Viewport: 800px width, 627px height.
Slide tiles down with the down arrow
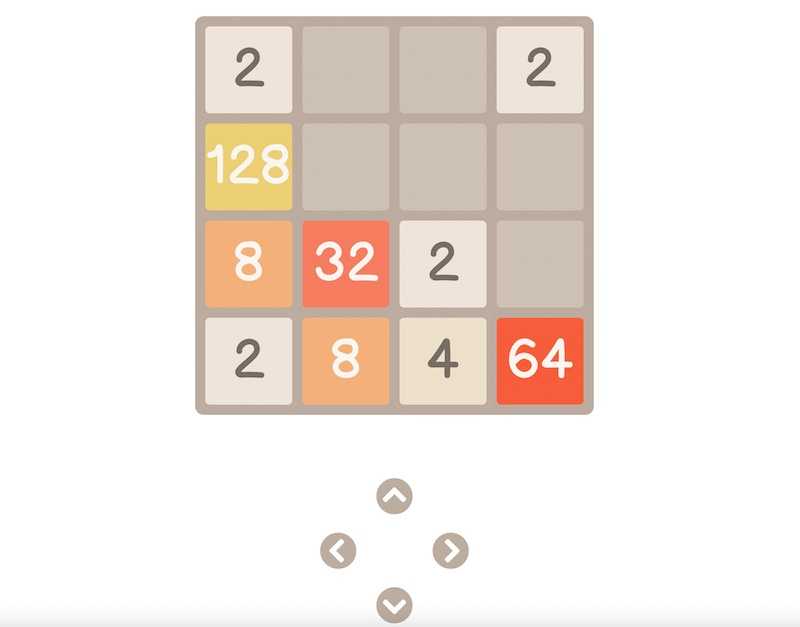(394, 605)
